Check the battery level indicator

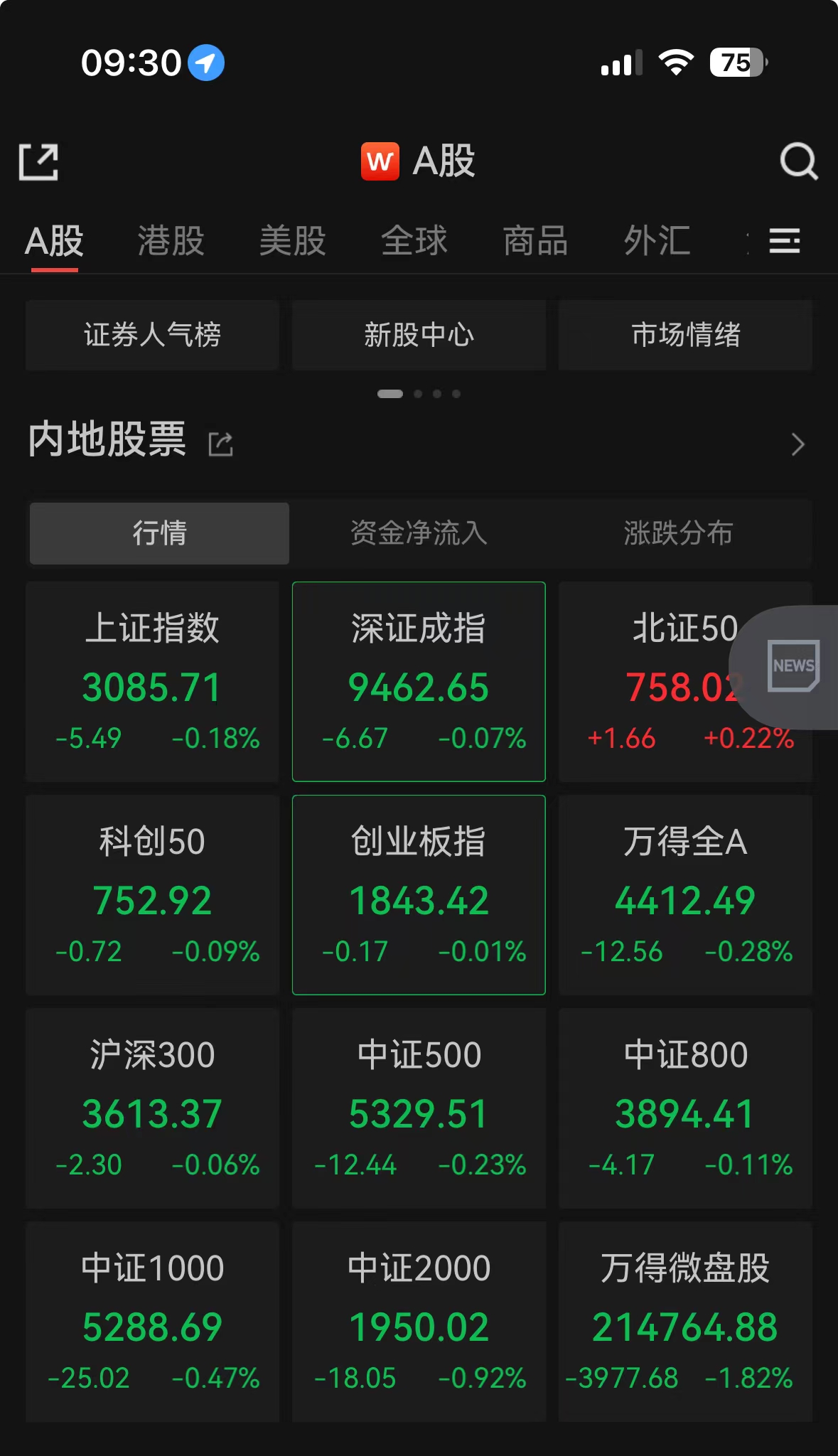[x=737, y=63]
